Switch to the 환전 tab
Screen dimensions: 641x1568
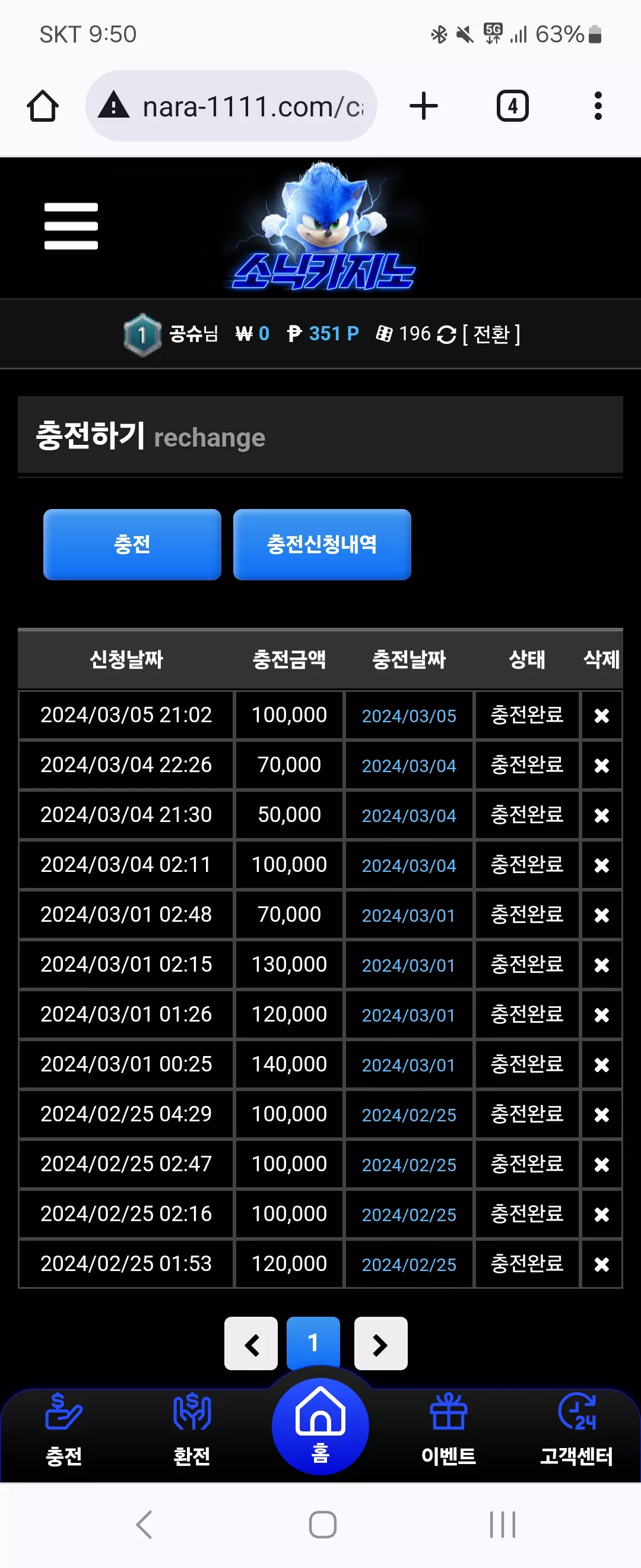(192, 1428)
